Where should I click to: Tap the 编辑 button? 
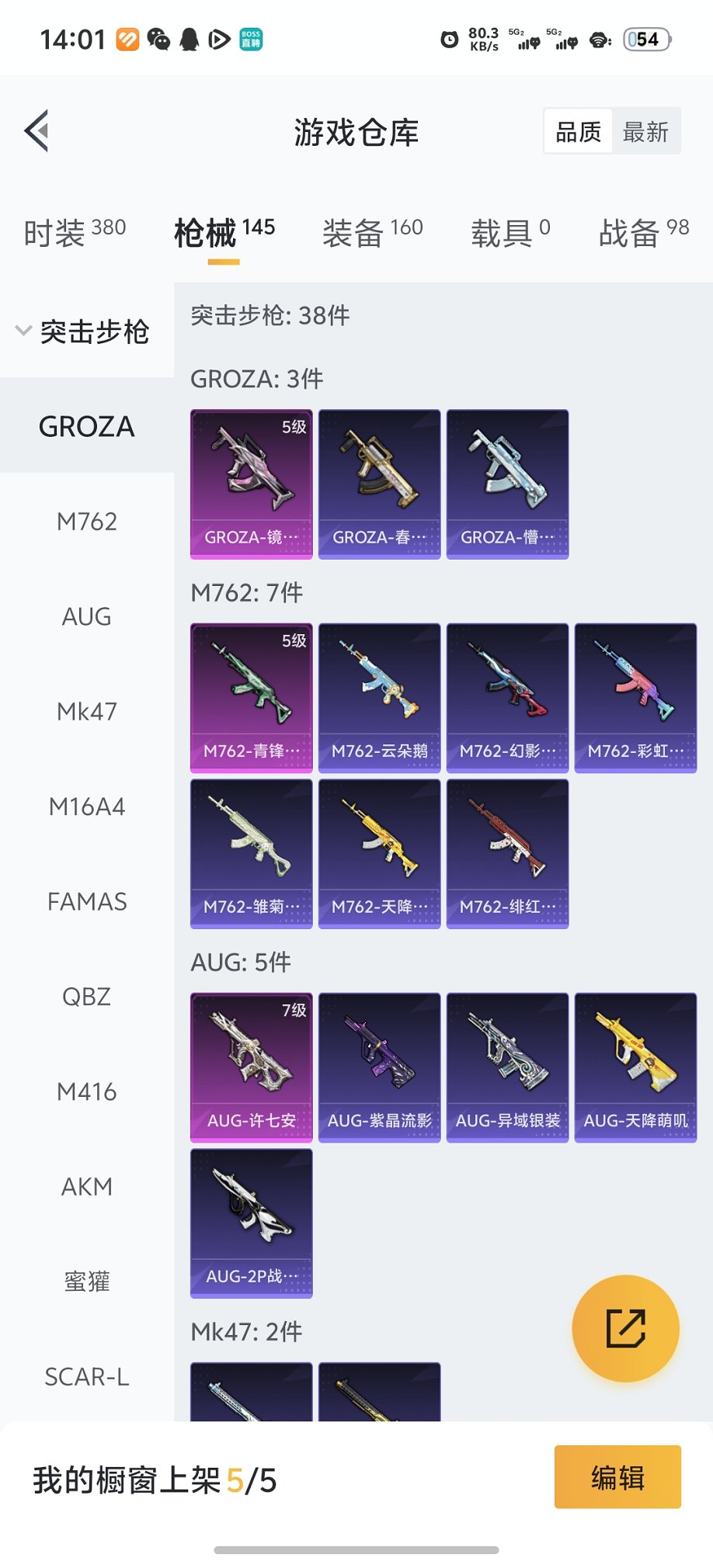click(617, 1476)
